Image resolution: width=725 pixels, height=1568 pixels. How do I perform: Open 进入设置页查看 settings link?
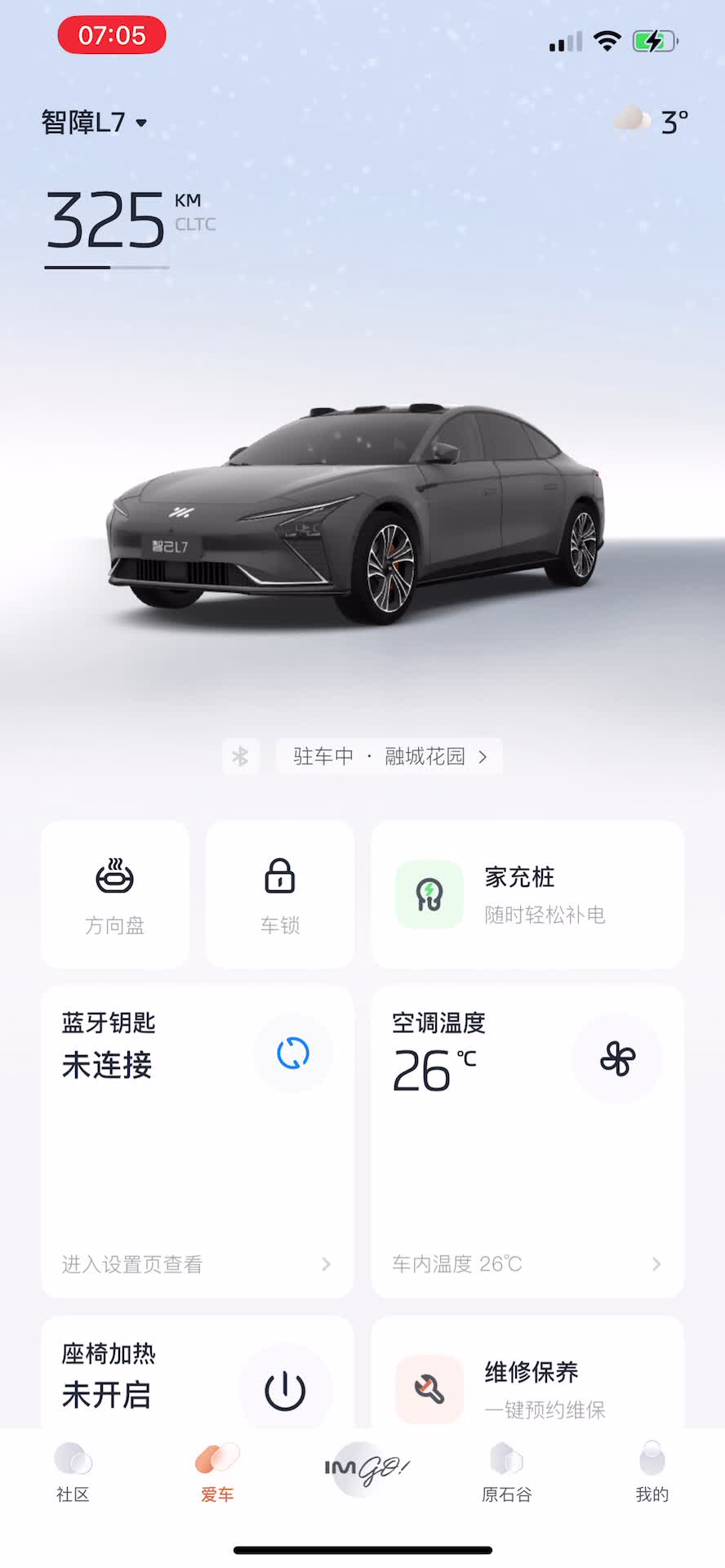[x=196, y=1264]
